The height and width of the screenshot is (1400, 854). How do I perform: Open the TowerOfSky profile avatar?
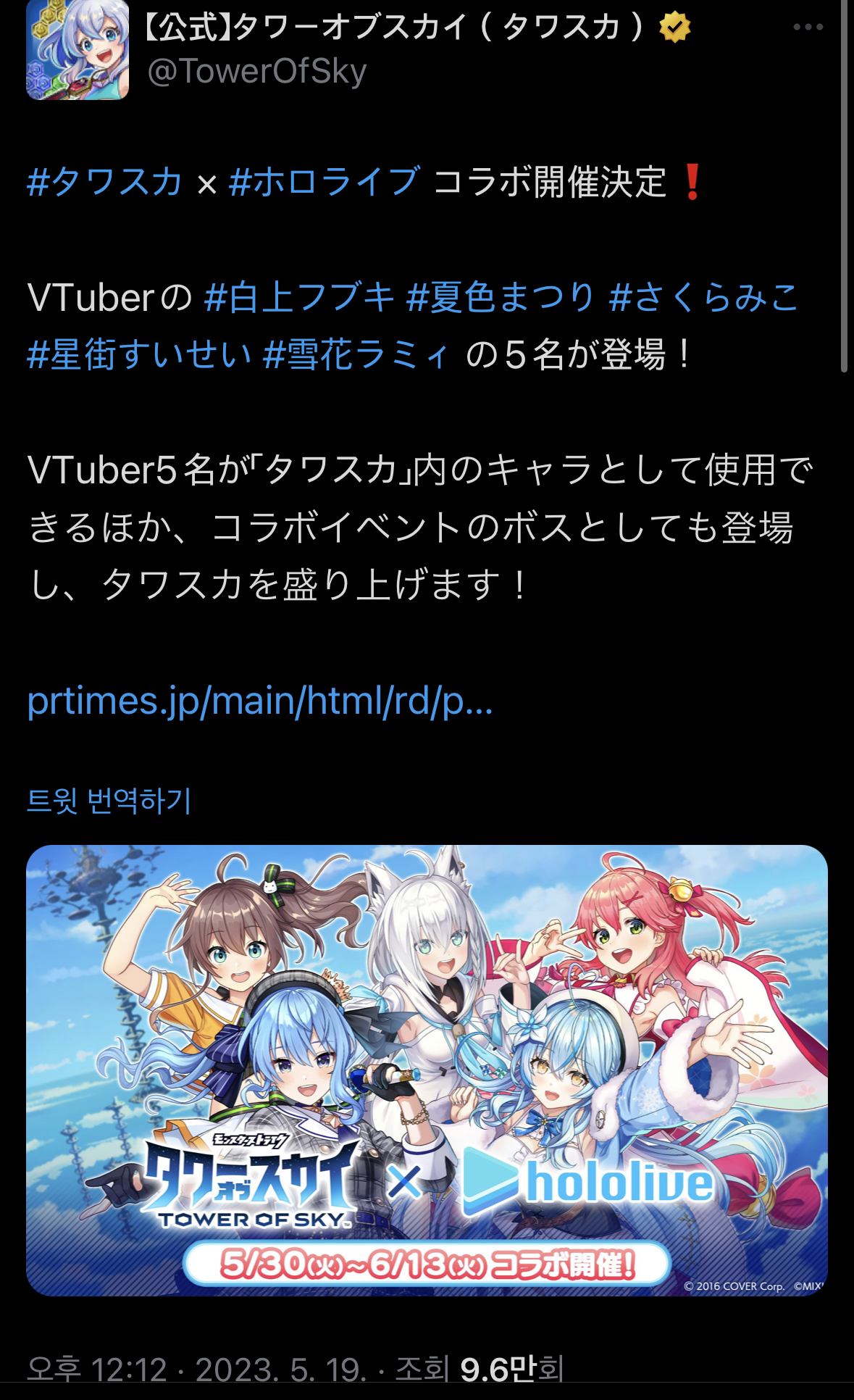click(78, 49)
